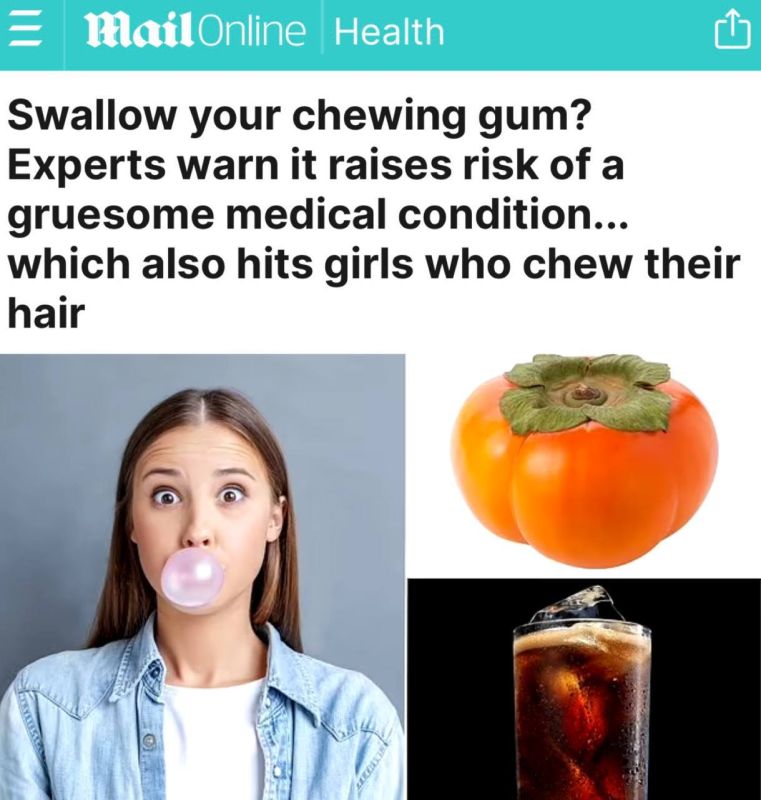761x800 pixels.
Task: Open the hamburger navigation menu
Action: click(24, 32)
